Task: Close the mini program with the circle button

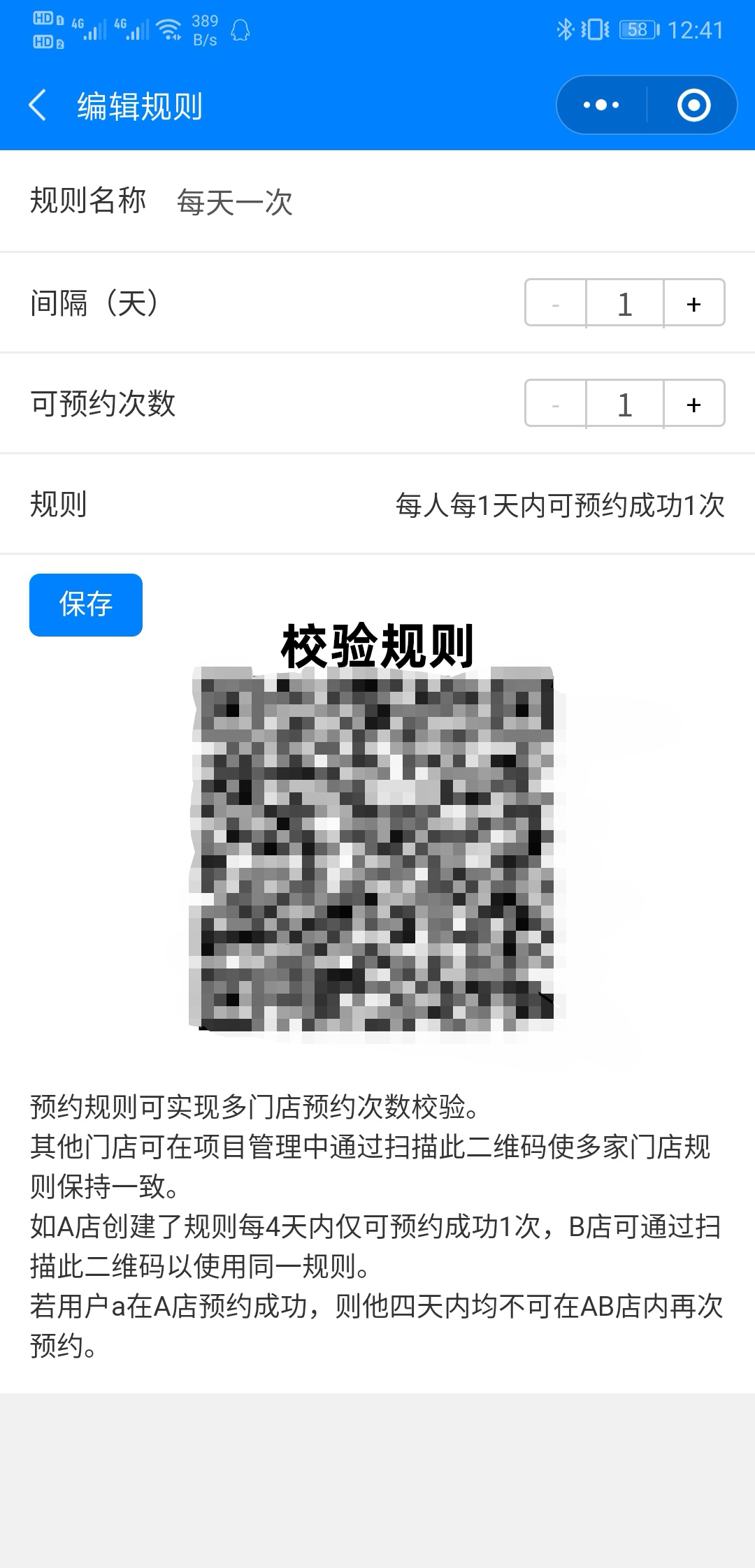Action: (x=693, y=106)
